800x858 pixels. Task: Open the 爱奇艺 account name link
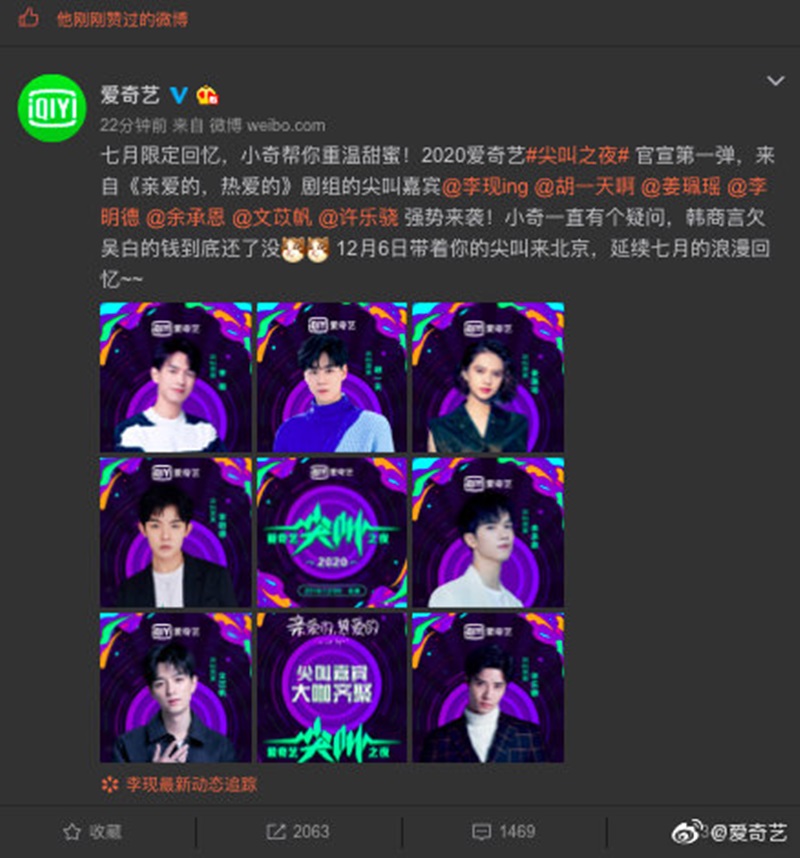click(x=129, y=95)
